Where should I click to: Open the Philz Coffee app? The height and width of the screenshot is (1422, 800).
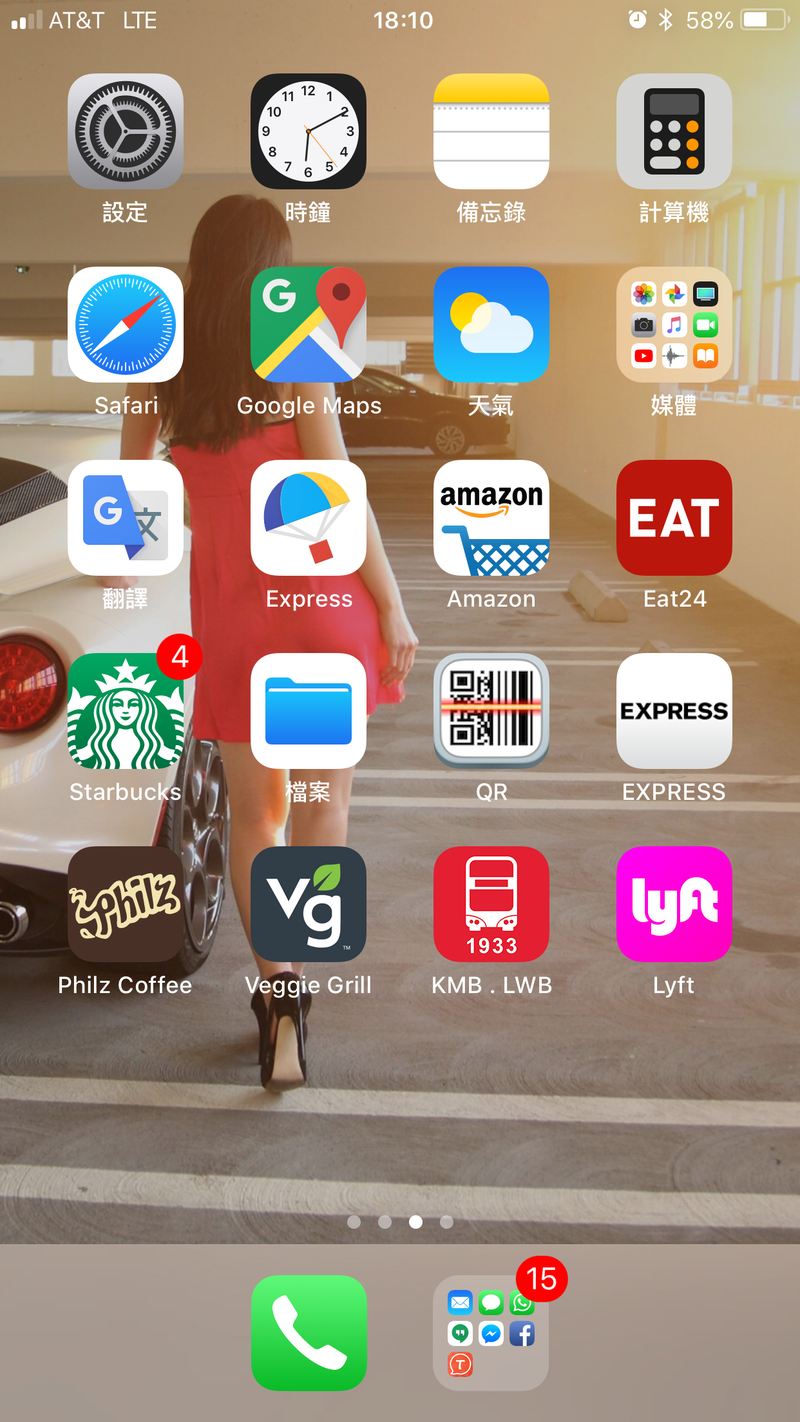125,904
